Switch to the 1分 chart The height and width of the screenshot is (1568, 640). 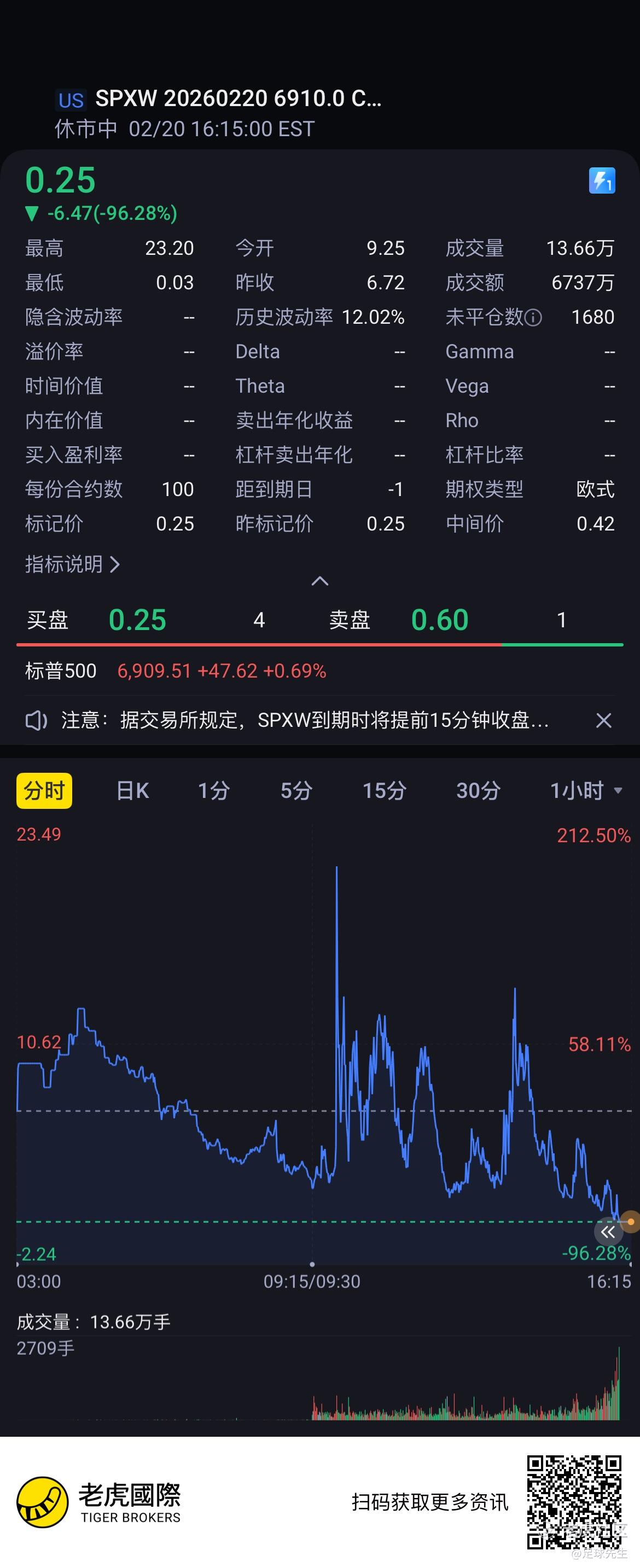pos(214,791)
